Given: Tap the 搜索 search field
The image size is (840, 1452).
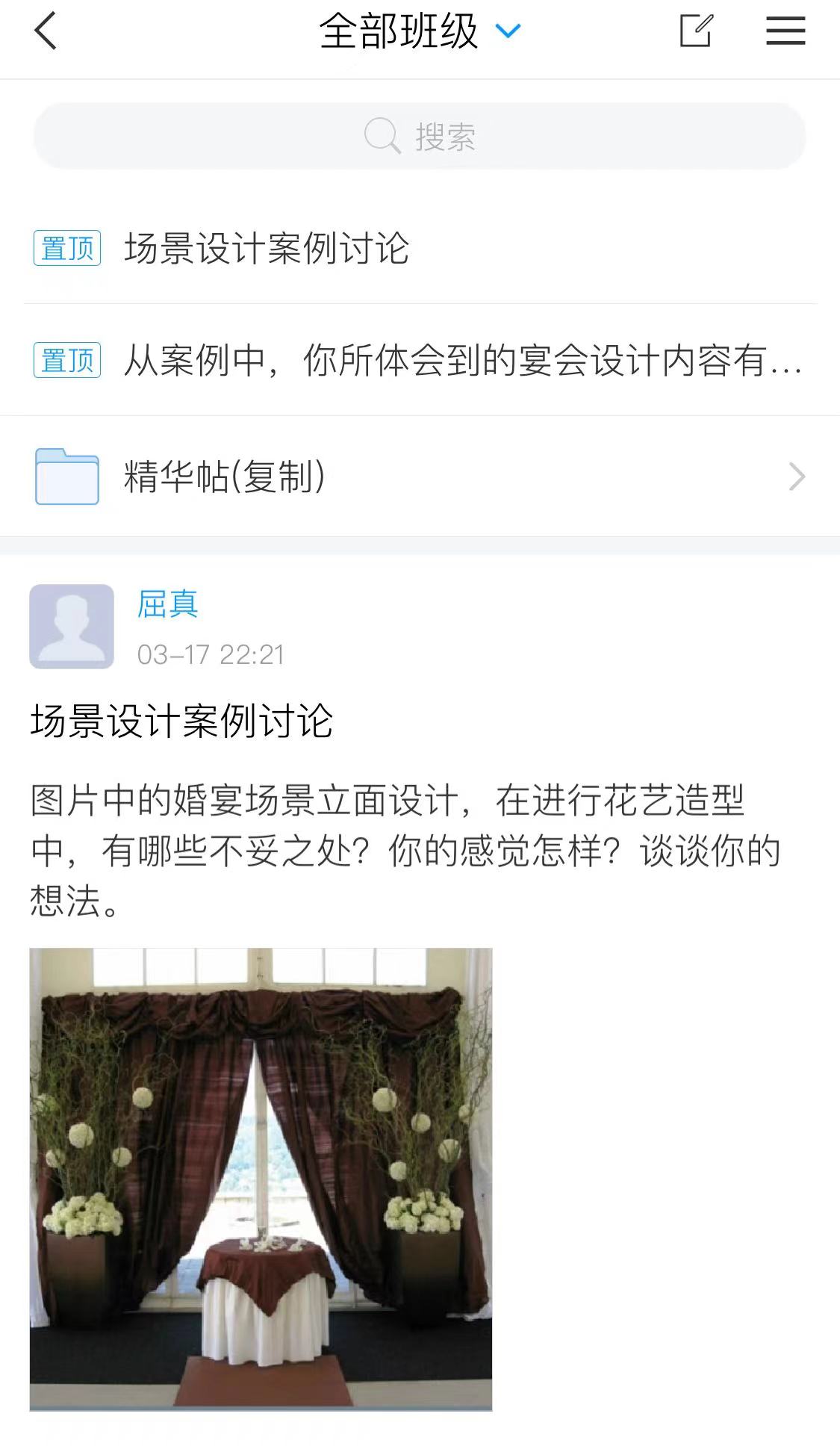Looking at the screenshot, I should (420, 136).
